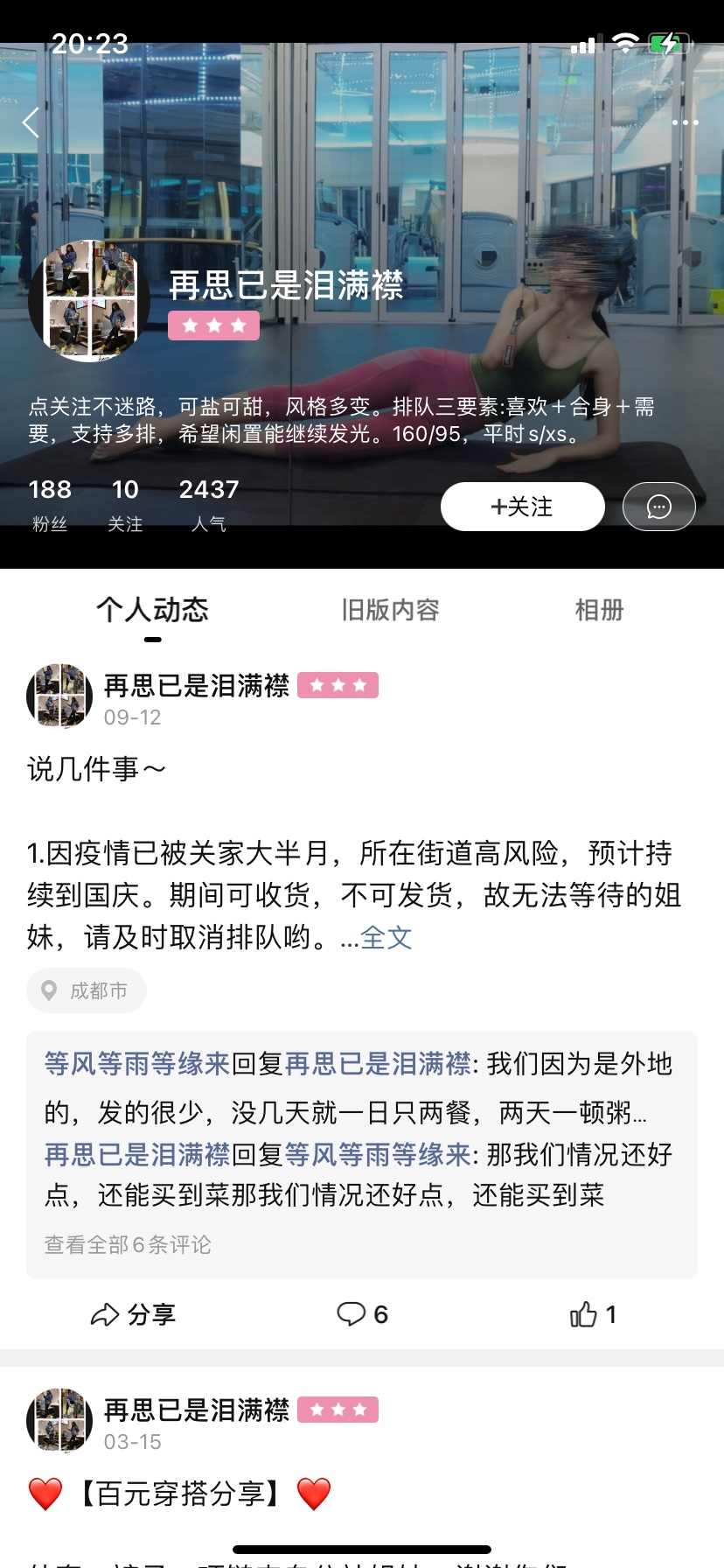Open the 03-15 百元穿搭分享 post
This screenshot has width=724, height=1568.
pyautogui.click(x=179, y=1493)
